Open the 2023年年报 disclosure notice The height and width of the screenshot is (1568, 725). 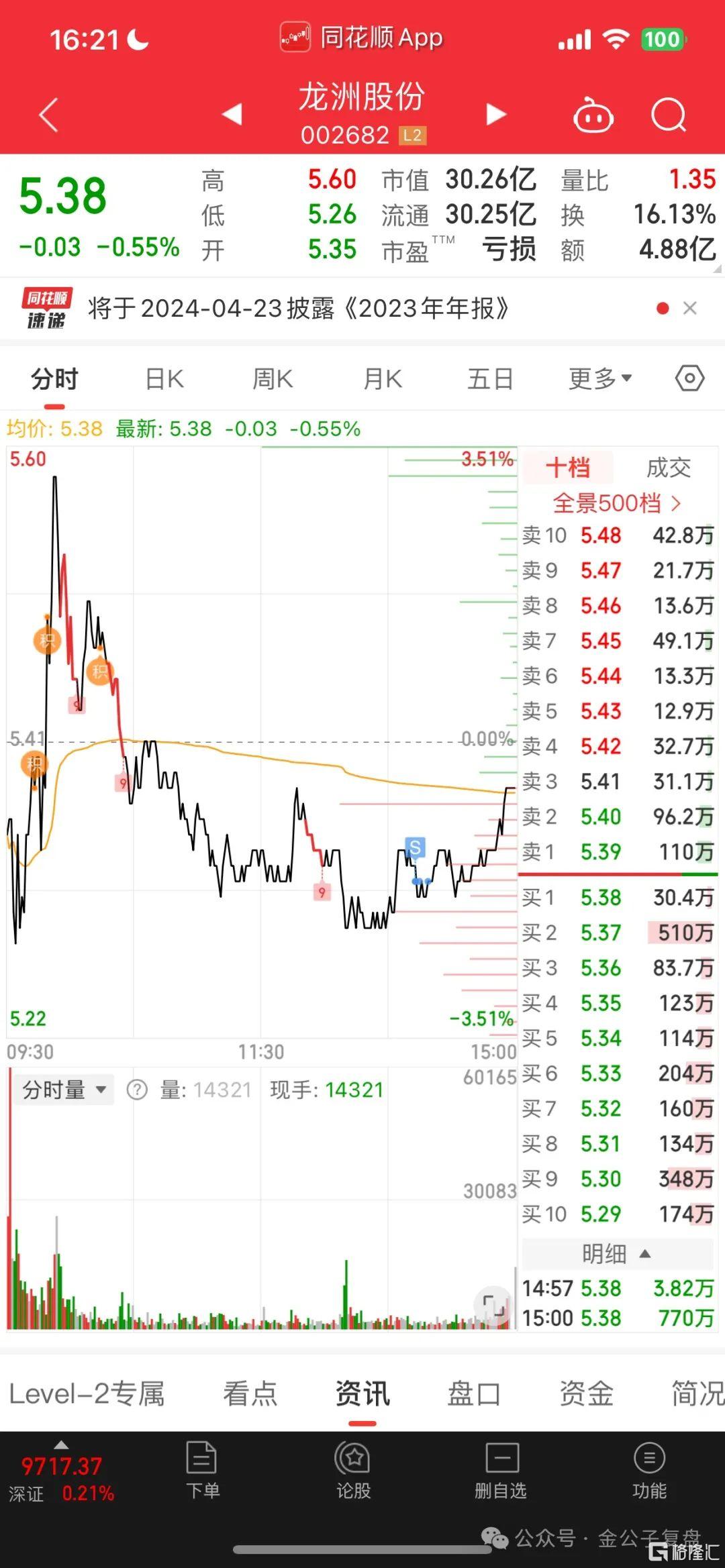coord(299,309)
